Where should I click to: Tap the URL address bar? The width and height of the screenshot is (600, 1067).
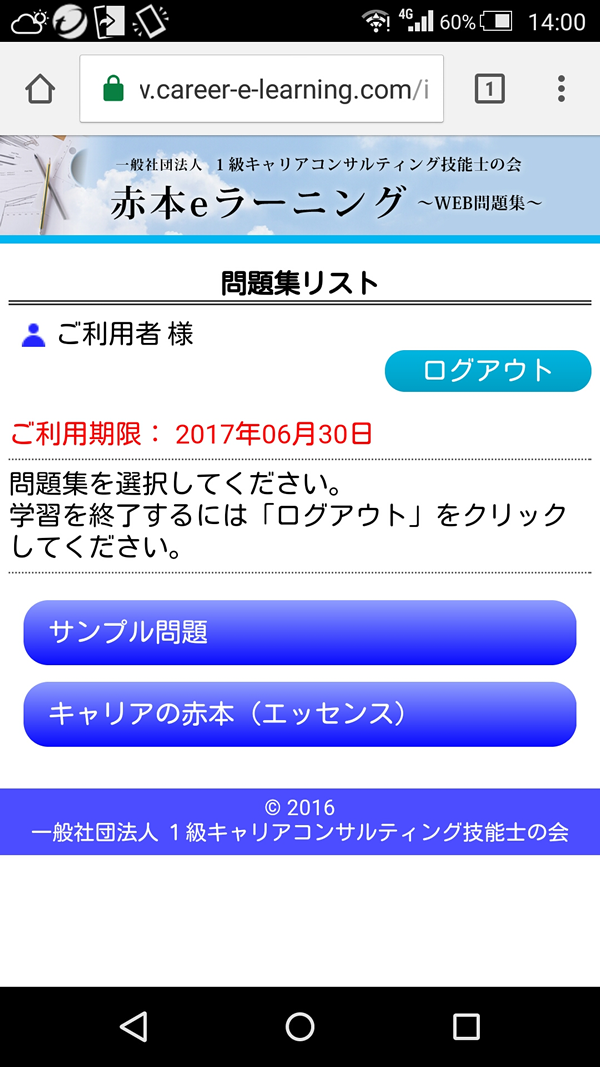coord(262,89)
